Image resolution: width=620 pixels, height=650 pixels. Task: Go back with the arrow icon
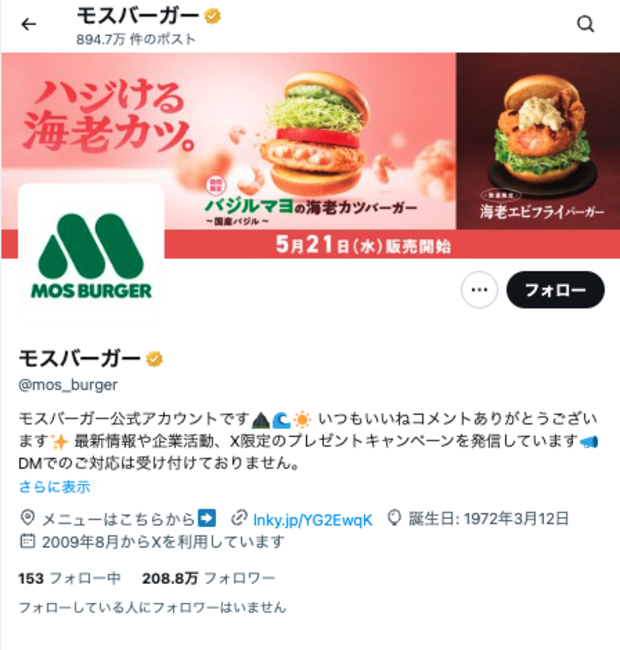pos(28,24)
